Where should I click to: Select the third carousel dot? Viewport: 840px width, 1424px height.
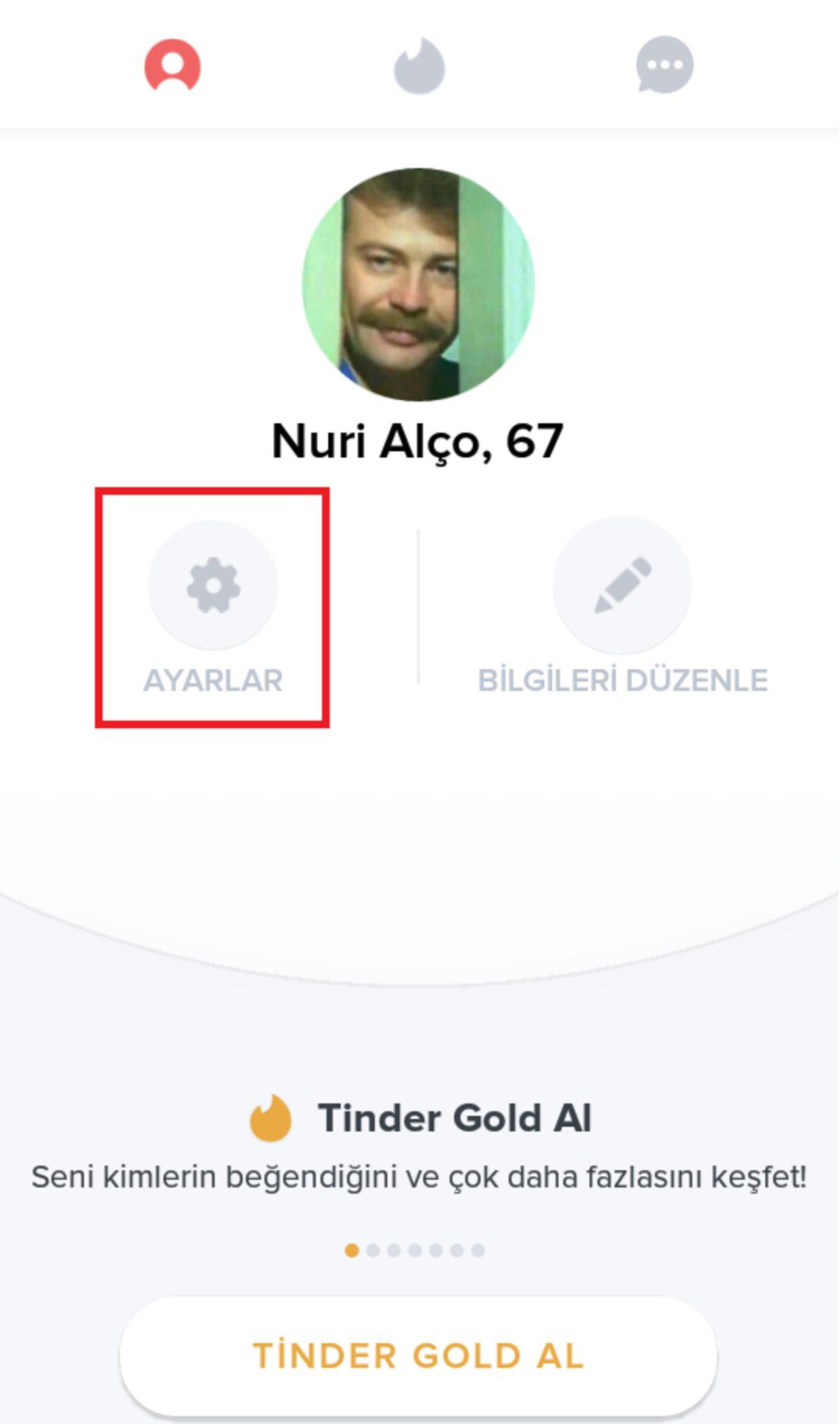click(x=393, y=1250)
